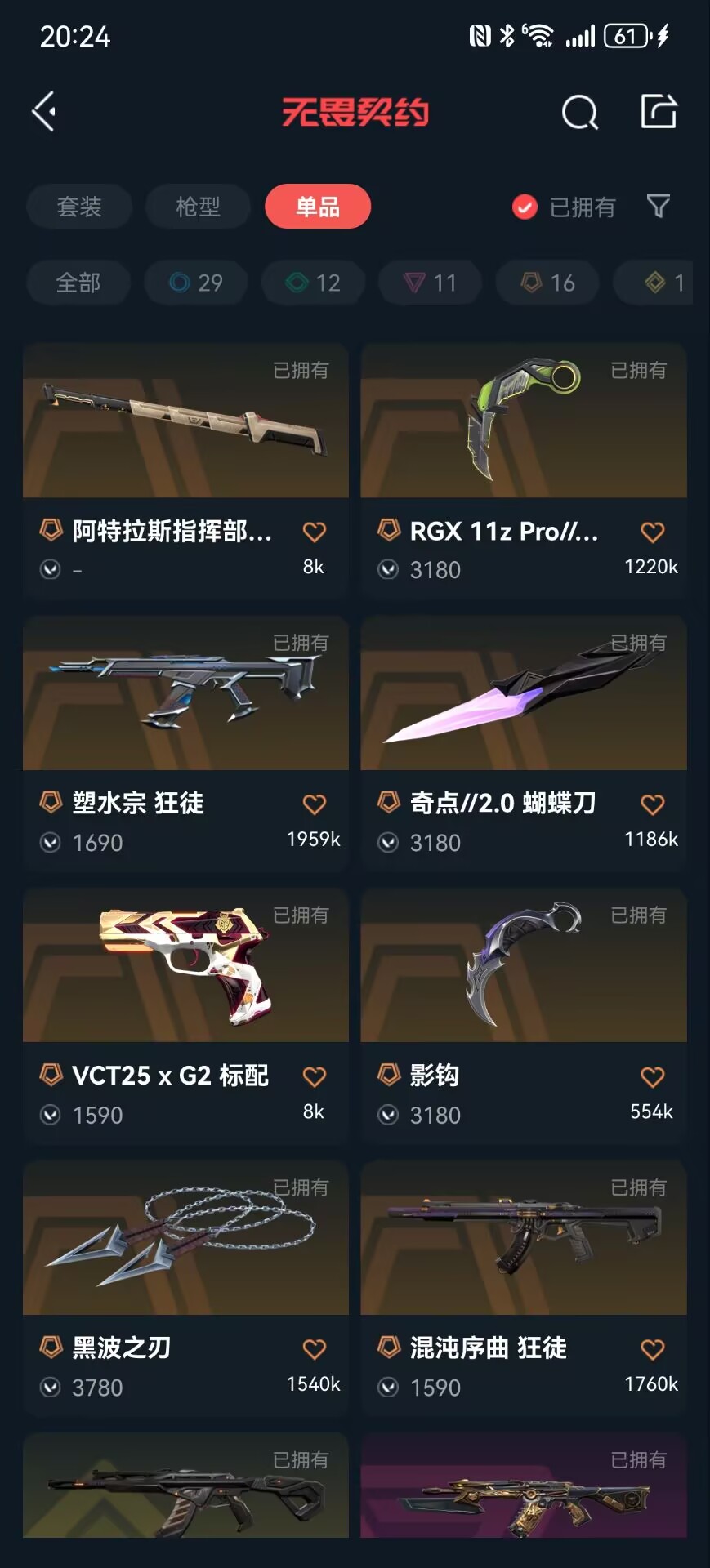
Task: Open the search icon
Action: tap(579, 113)
